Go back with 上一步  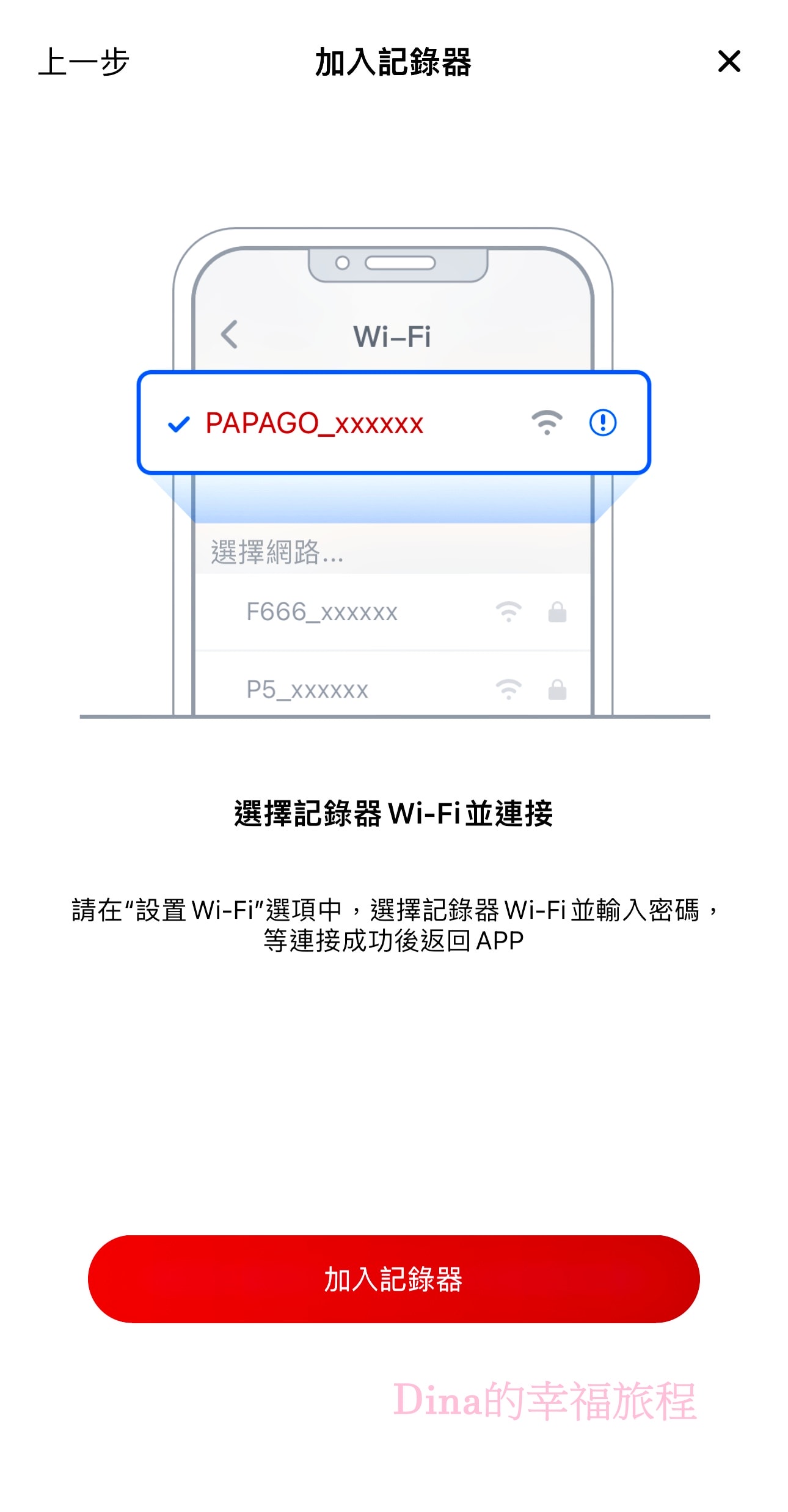pyautogui.click(x=84, y=62)
